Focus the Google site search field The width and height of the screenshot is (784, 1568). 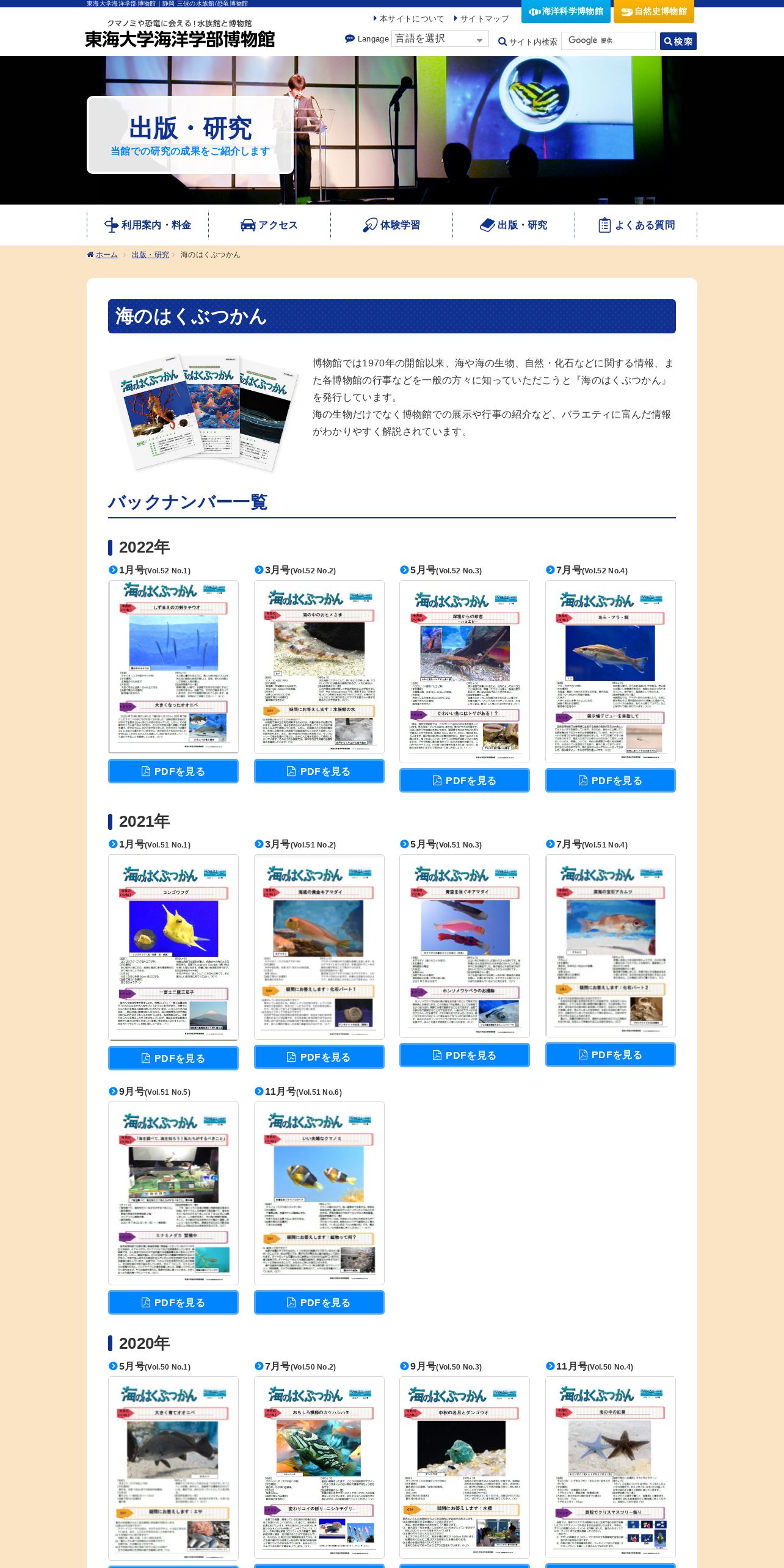pos(608,41)
